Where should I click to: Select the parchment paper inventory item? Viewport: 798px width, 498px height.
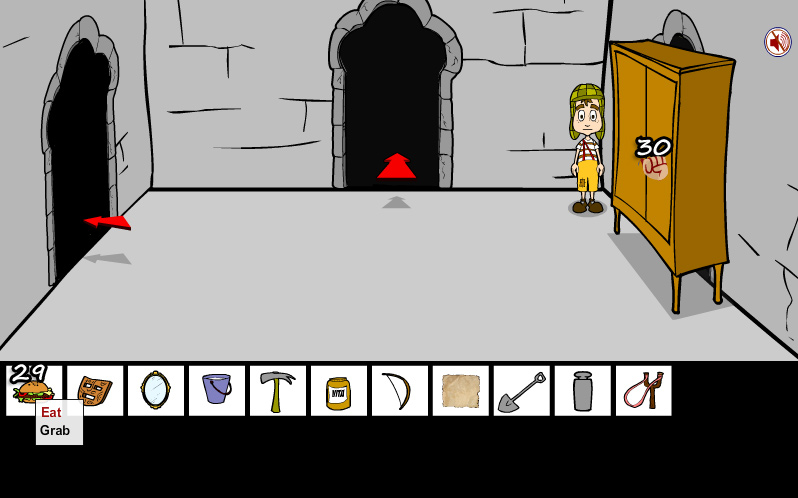click(461, 390)
